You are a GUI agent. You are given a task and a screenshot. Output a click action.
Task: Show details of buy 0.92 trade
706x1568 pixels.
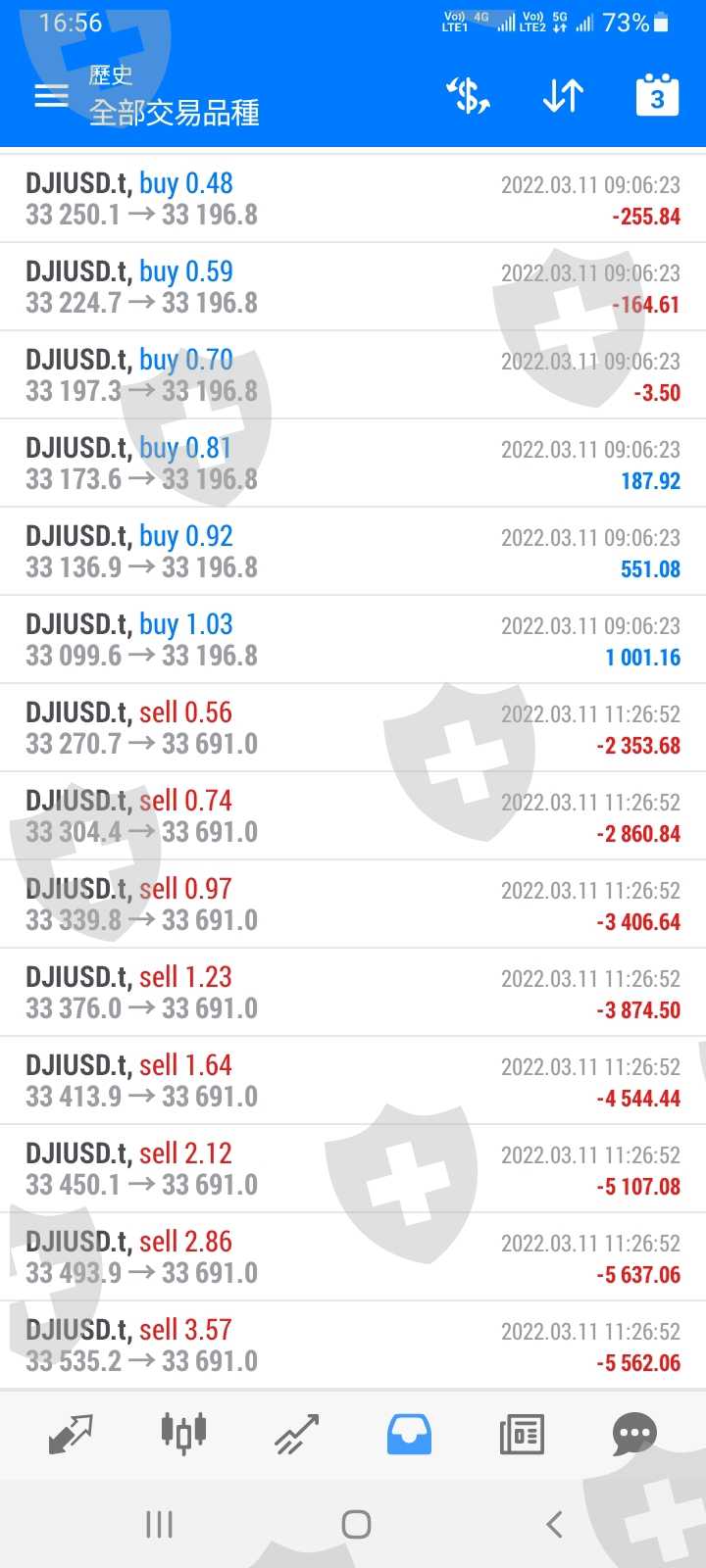pos(353,552)
